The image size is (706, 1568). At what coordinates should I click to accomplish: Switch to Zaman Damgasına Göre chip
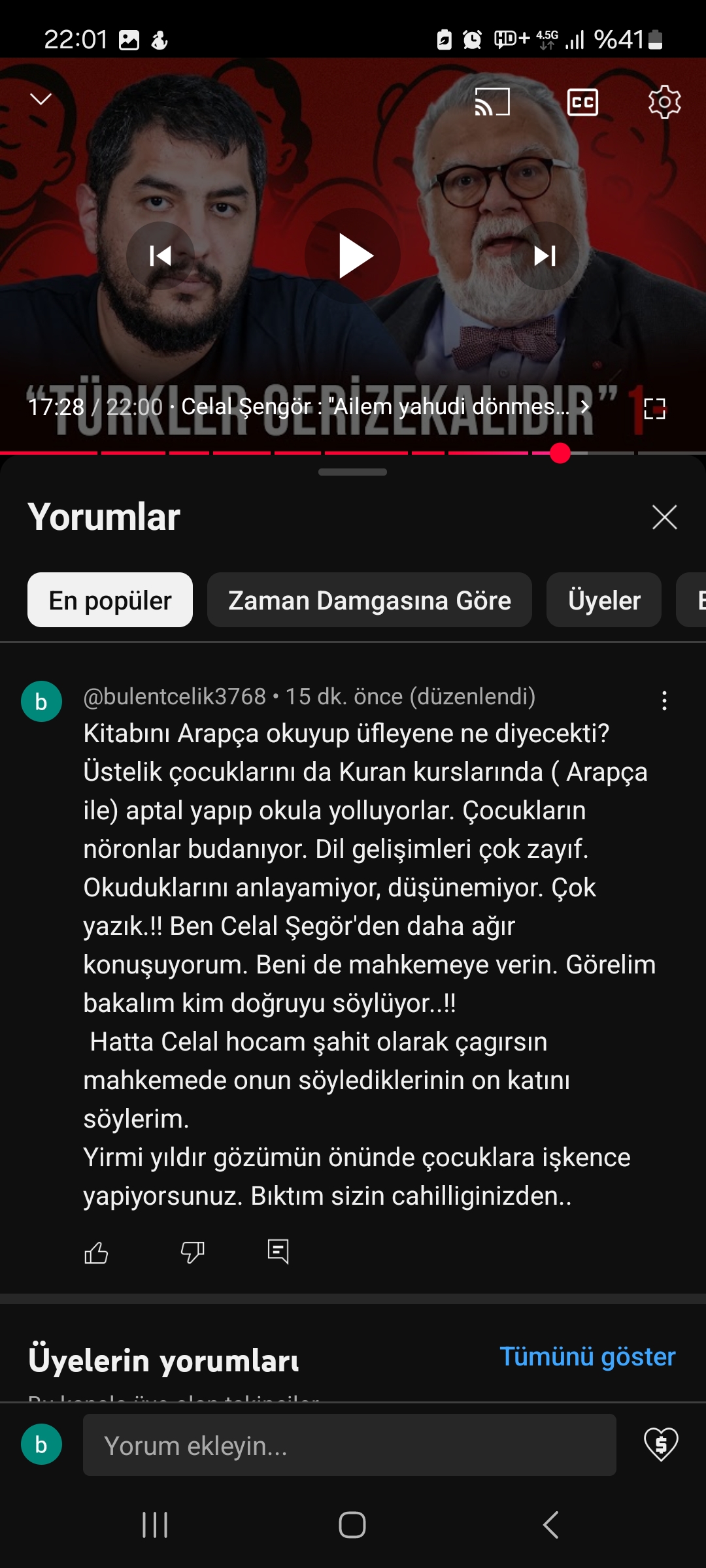click(369, 600)
